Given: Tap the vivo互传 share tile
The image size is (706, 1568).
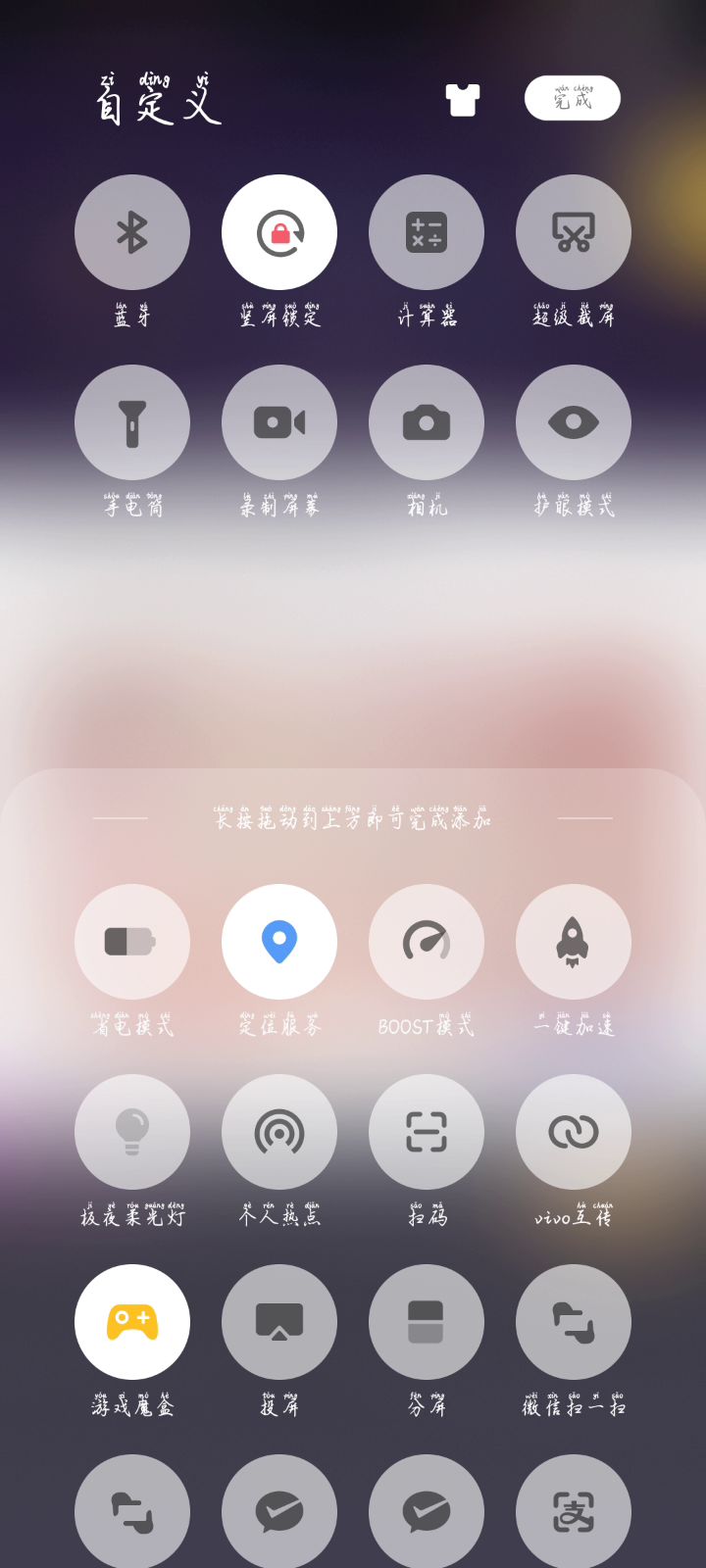Looking at the screenshot, I should (574, 1132).
